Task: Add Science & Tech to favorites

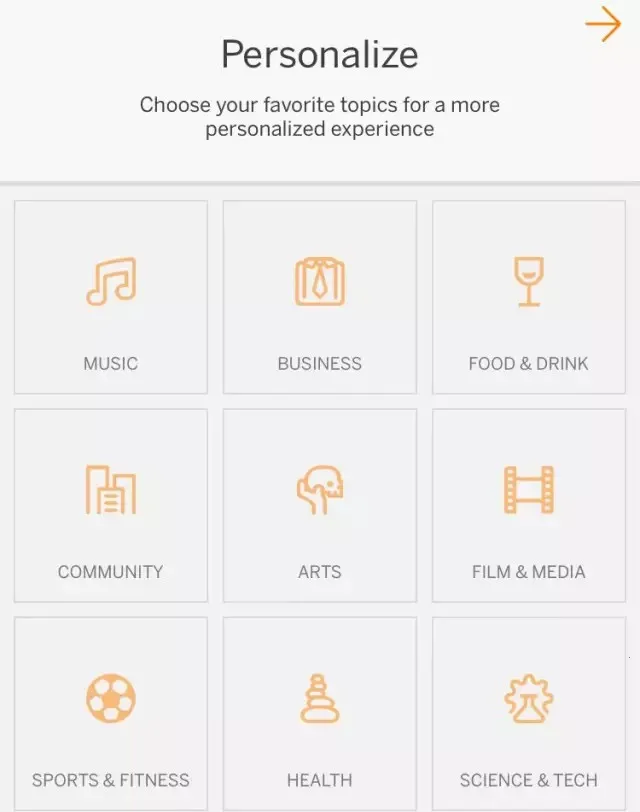Action: pyautogui.click(x=528, y=713)
